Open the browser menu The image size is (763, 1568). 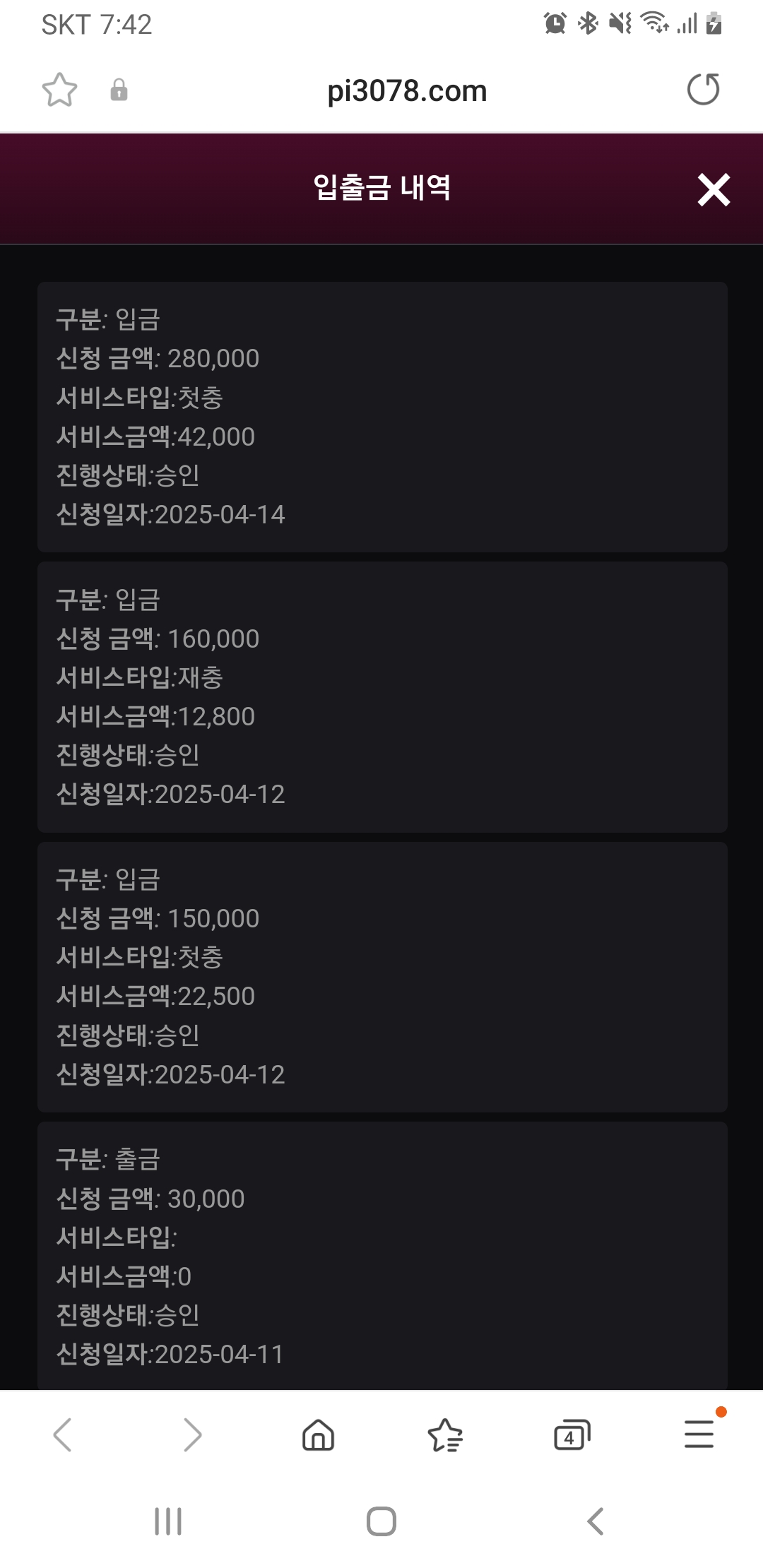[699, 1435]
